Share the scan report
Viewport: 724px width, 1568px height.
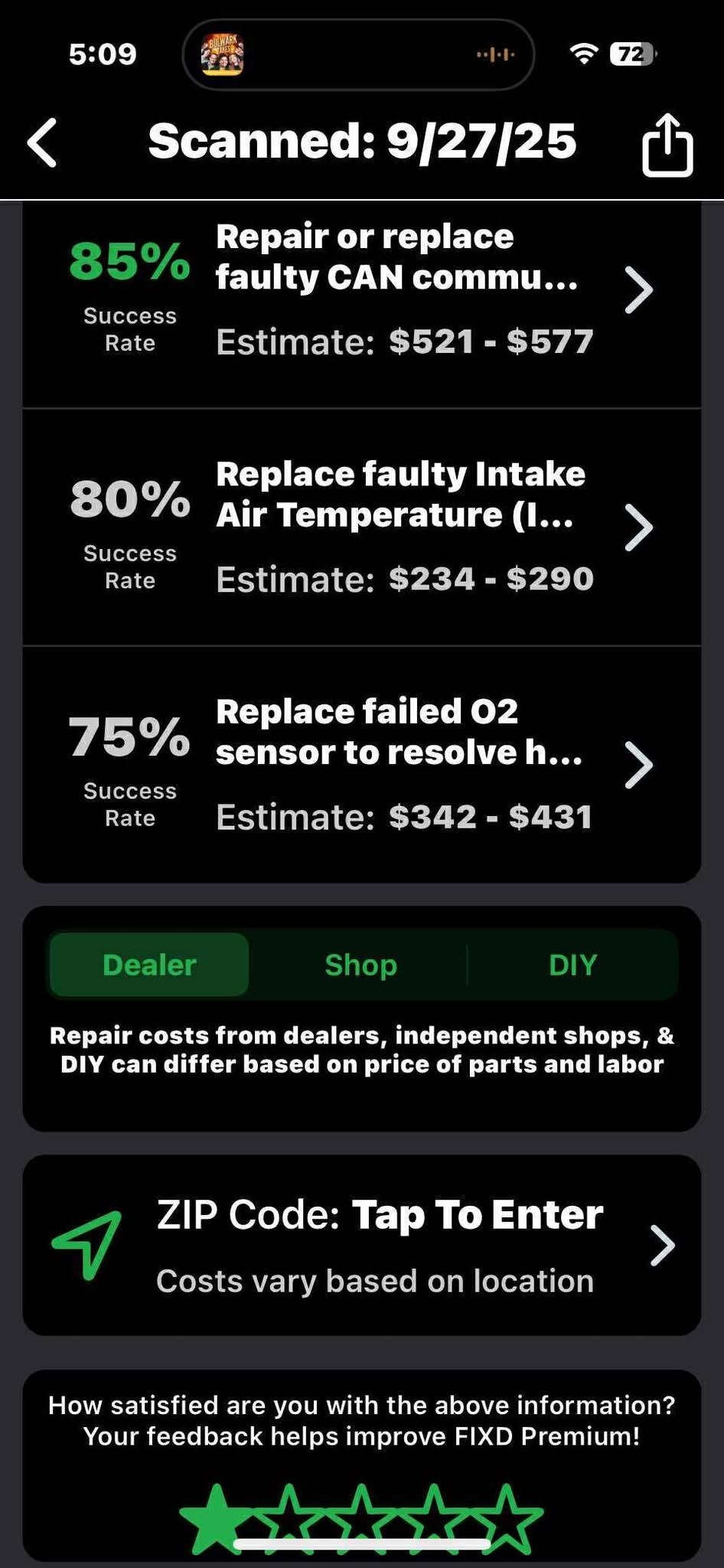(x=667, y=145)
